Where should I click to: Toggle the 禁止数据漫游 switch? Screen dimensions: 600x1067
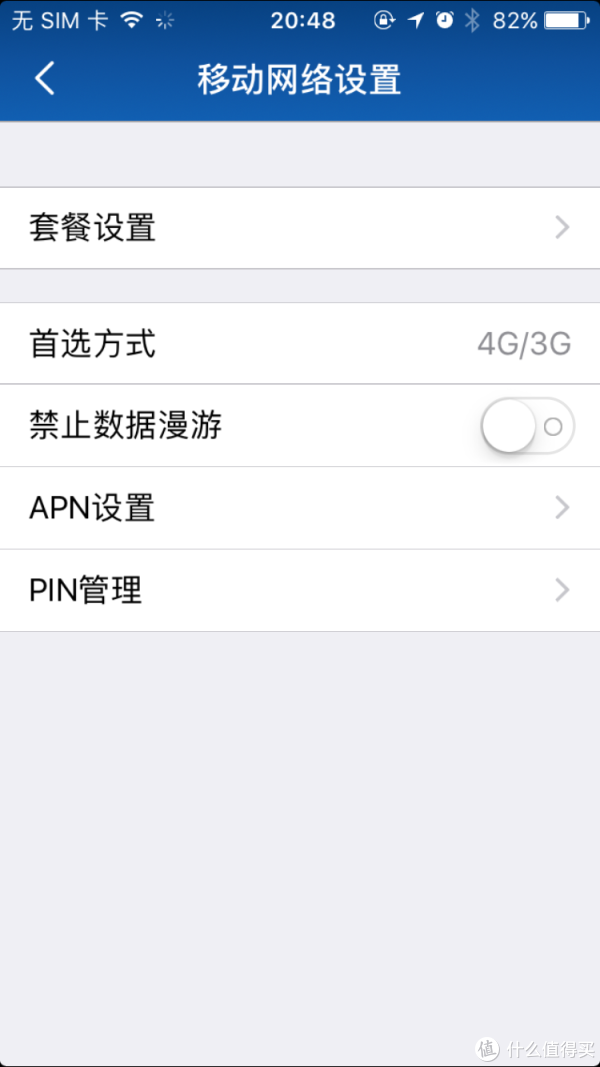click(528, 427)
